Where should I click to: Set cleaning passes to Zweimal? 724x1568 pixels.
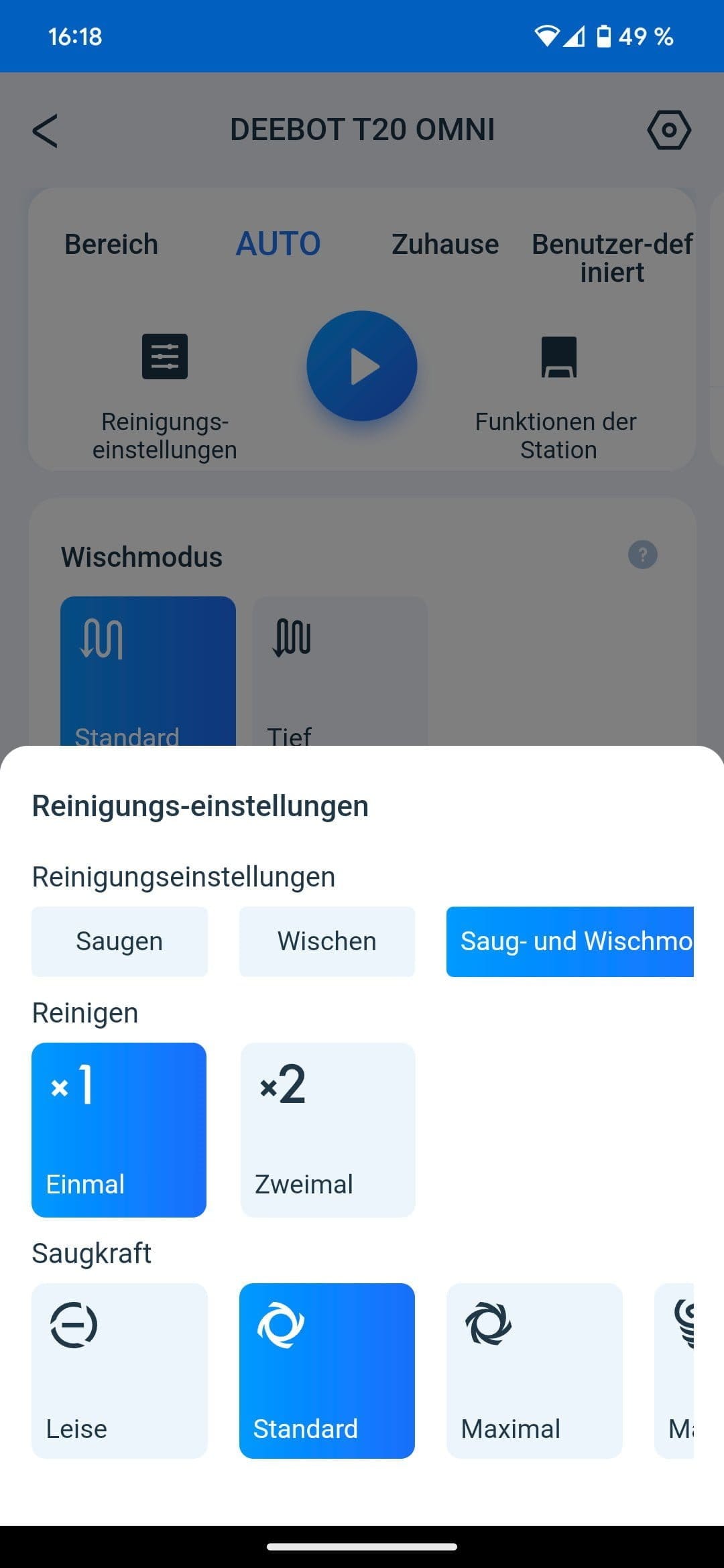[328, 1129]
